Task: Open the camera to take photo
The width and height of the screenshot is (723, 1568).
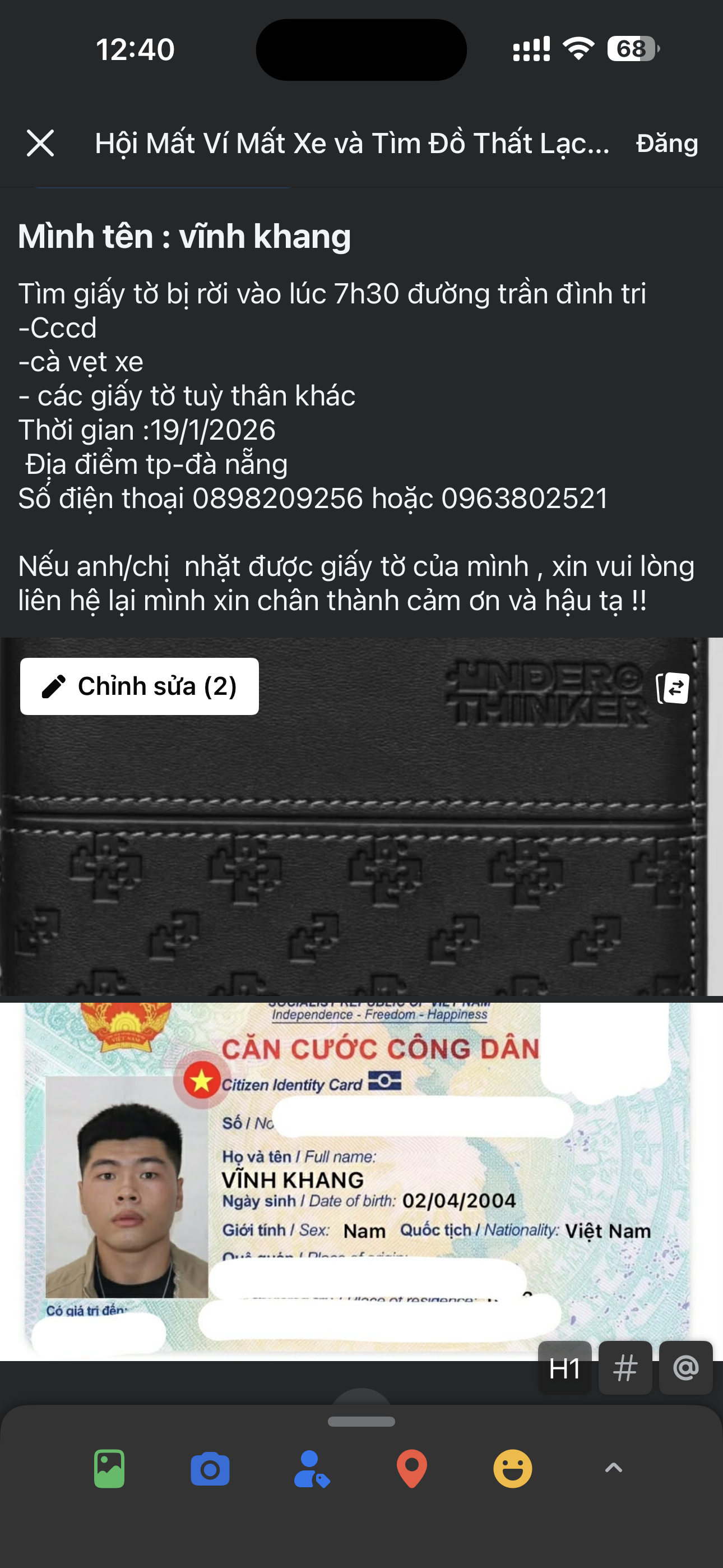Action: [x=210, y=1469]
